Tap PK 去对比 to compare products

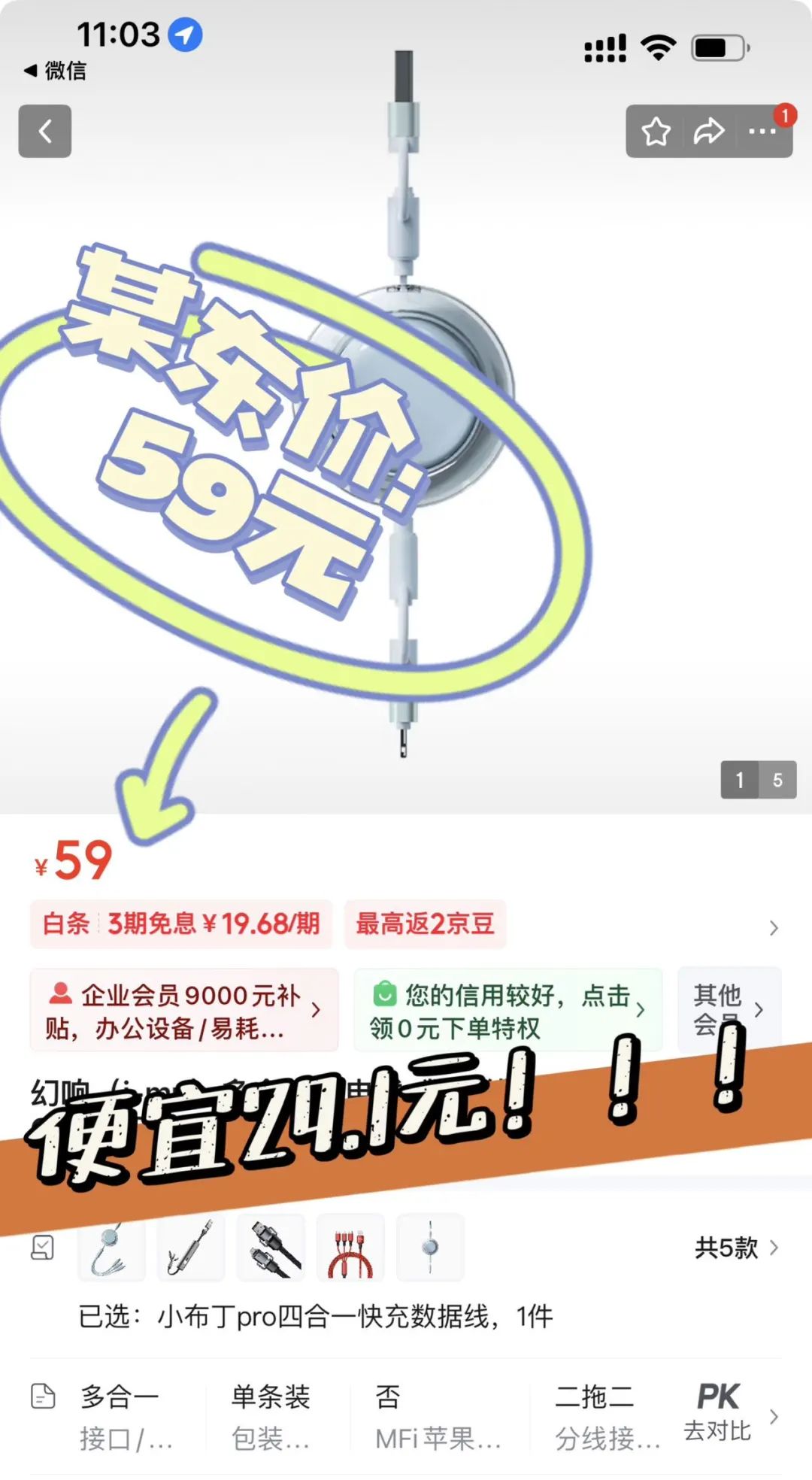click(718, 1413)
